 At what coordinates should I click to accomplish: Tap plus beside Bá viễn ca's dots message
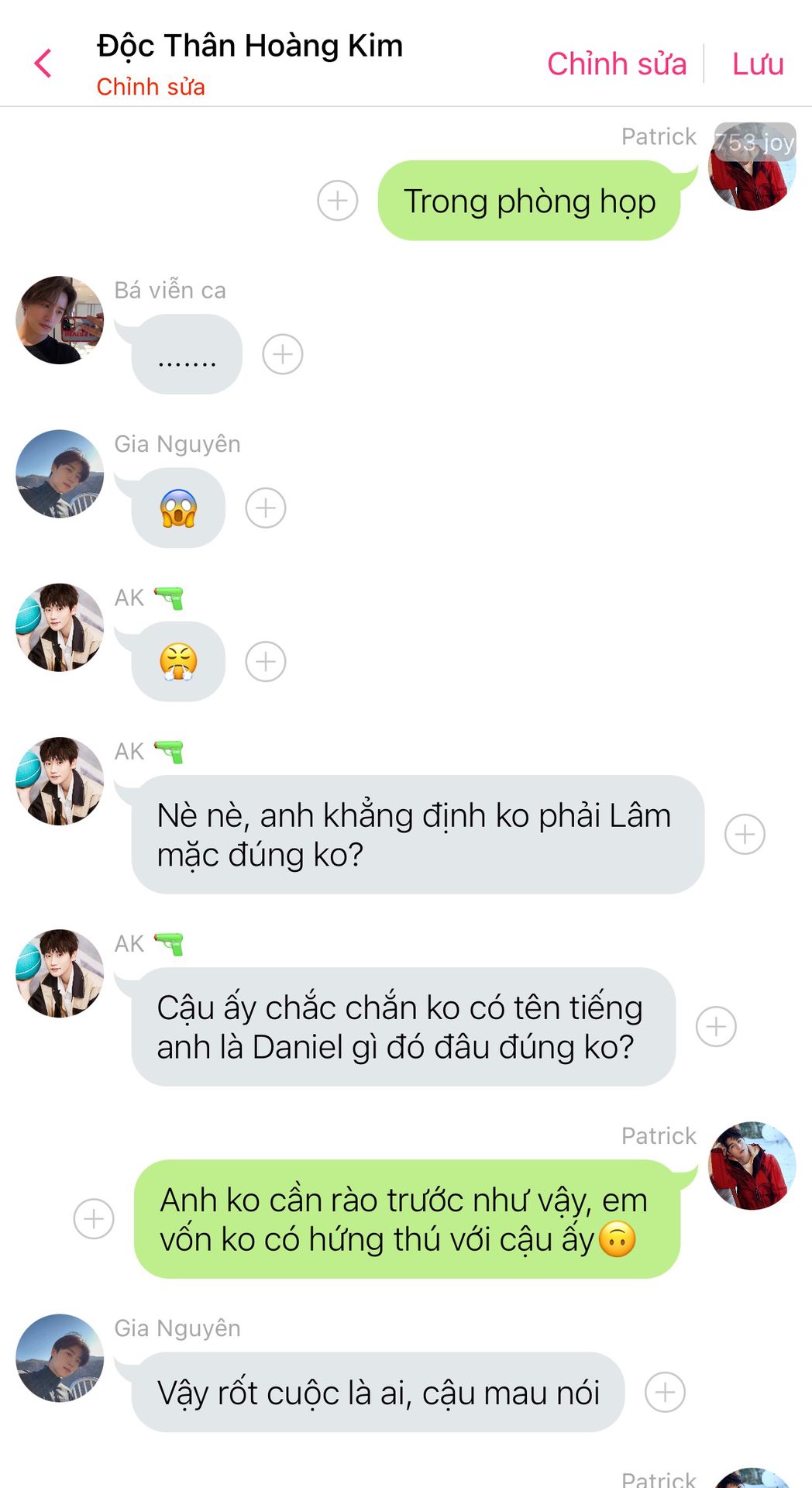[283, 354]
